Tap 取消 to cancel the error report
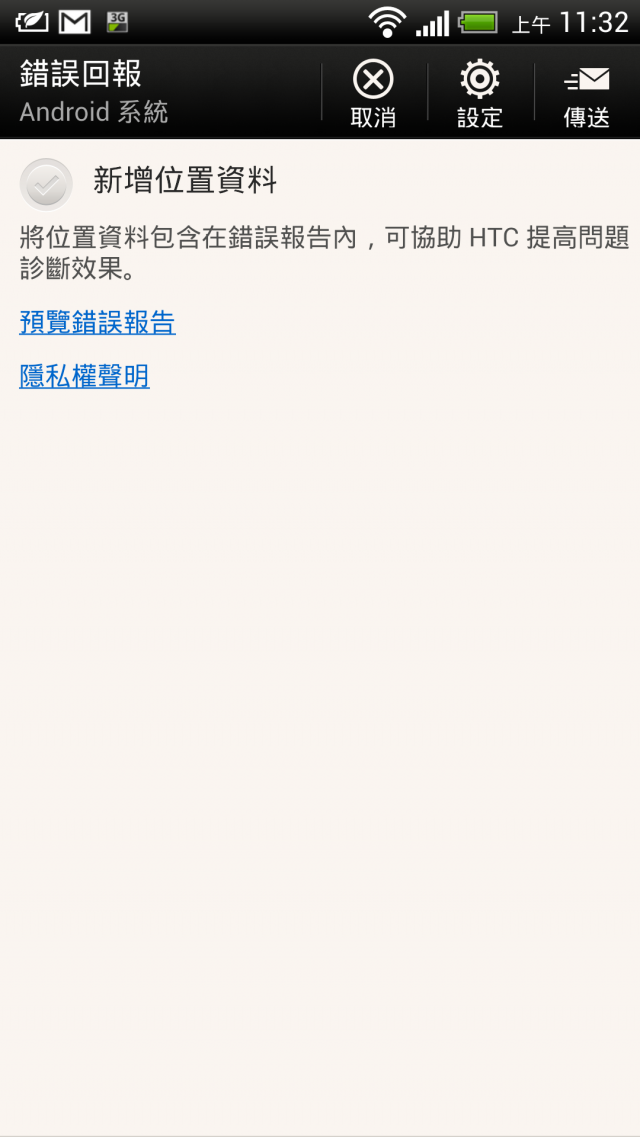 point(373,93)
